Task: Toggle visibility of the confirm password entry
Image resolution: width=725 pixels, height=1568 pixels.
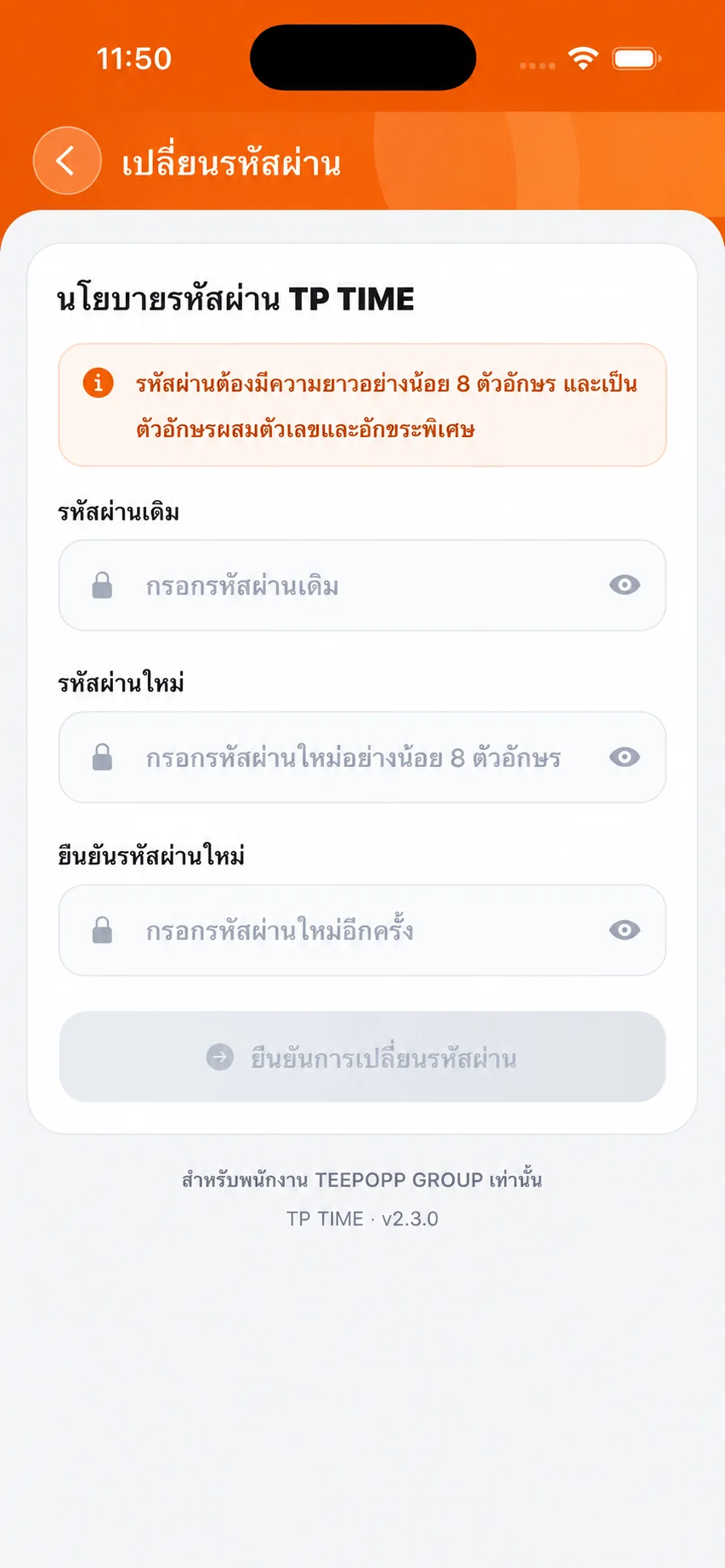Action: pos(625,930)
